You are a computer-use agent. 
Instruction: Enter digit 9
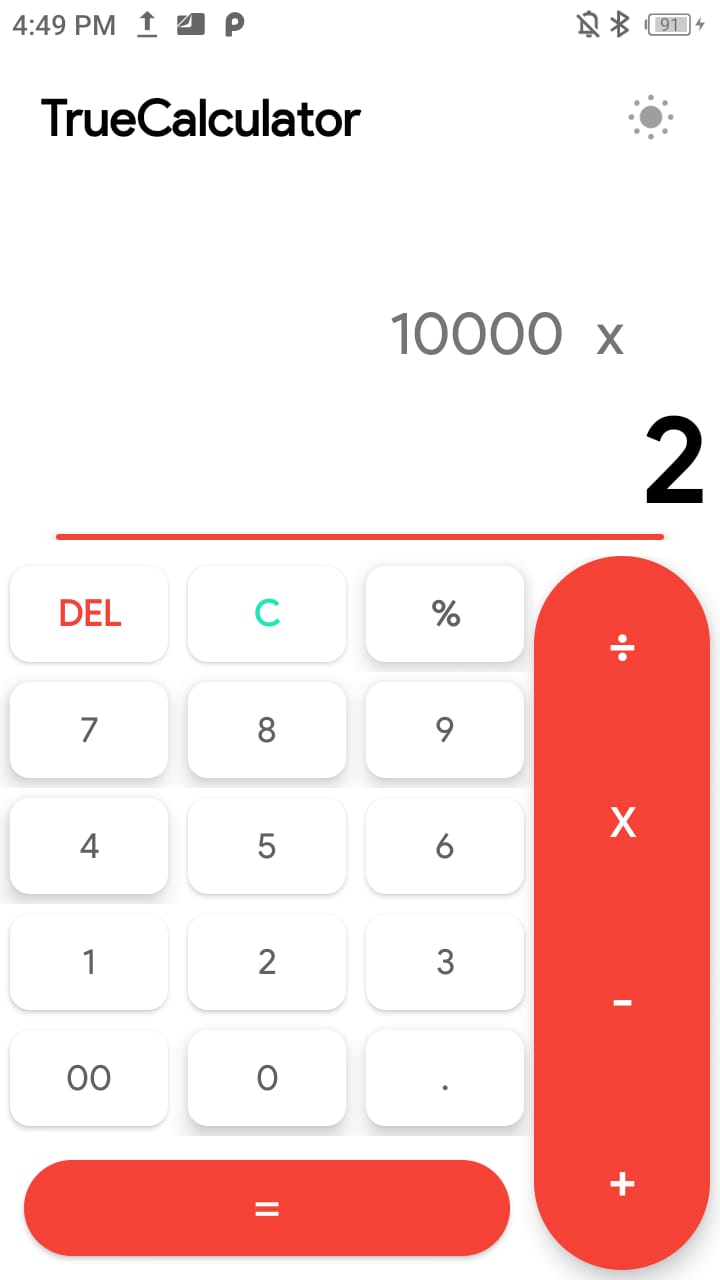445,730
